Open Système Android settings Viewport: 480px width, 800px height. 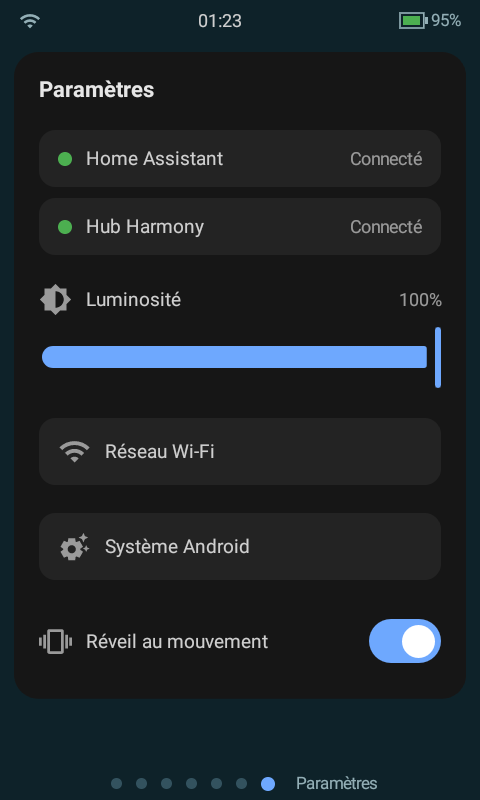[x=240, y=546]
